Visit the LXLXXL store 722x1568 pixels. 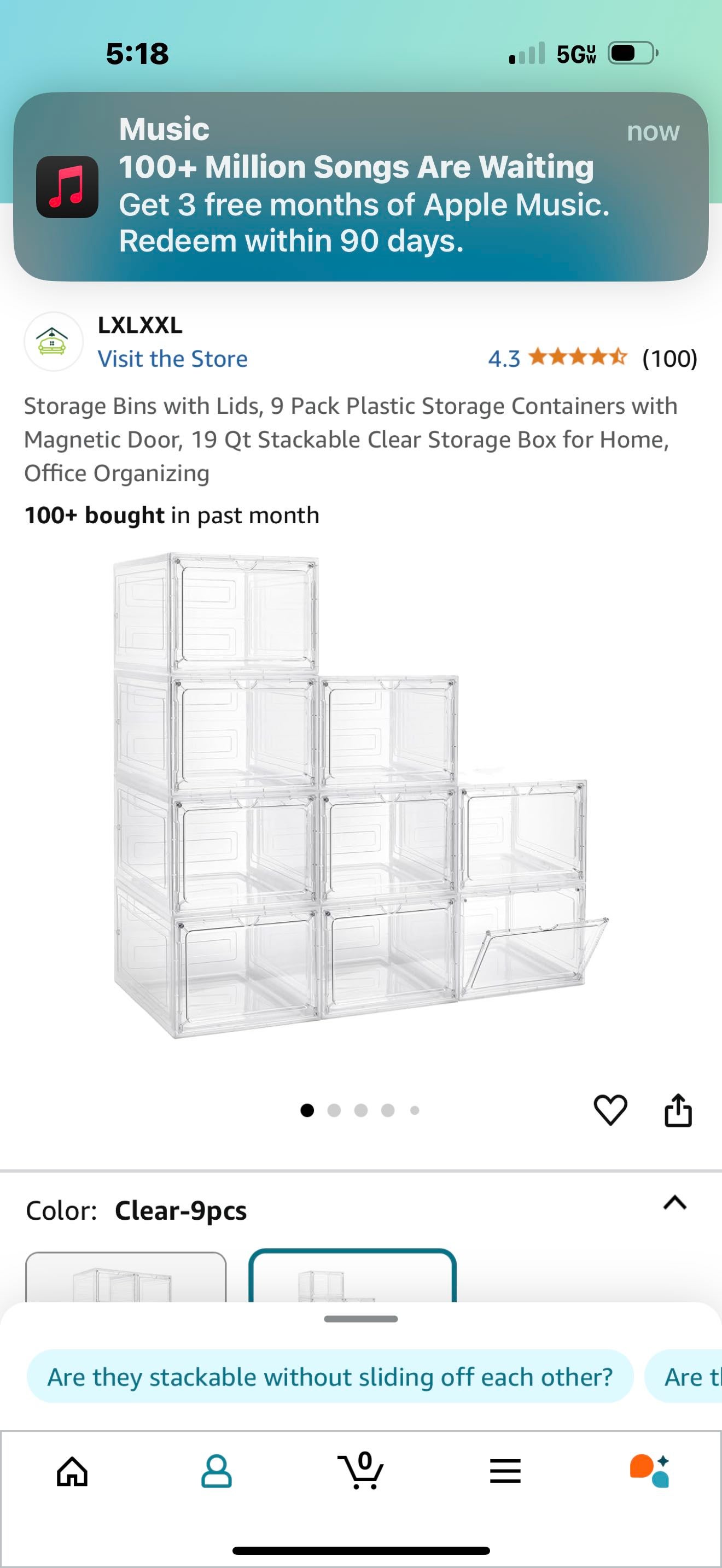[172, 359]
